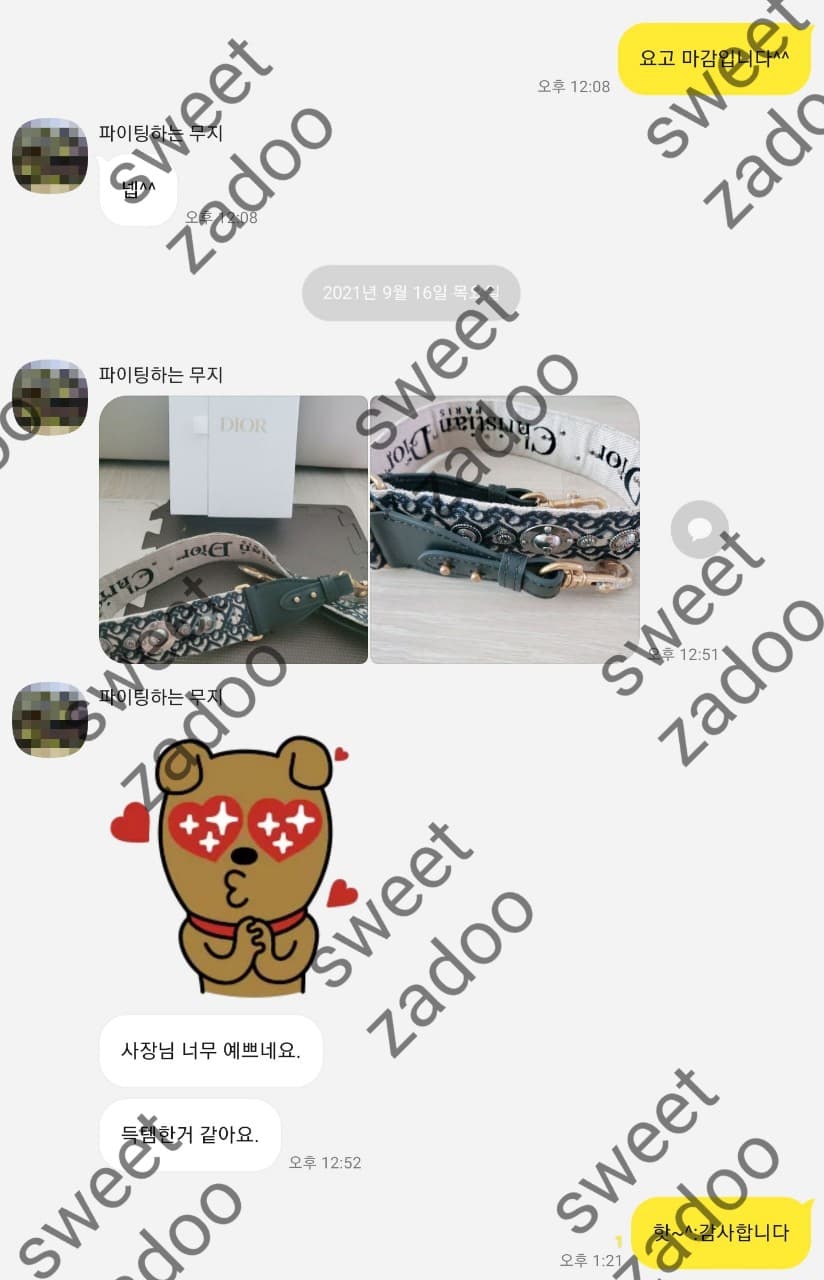Open sender's profile avatar beside the 넵^^ message
The width and height of the screenshot is (824, 1280).
(x=49, y=155)
